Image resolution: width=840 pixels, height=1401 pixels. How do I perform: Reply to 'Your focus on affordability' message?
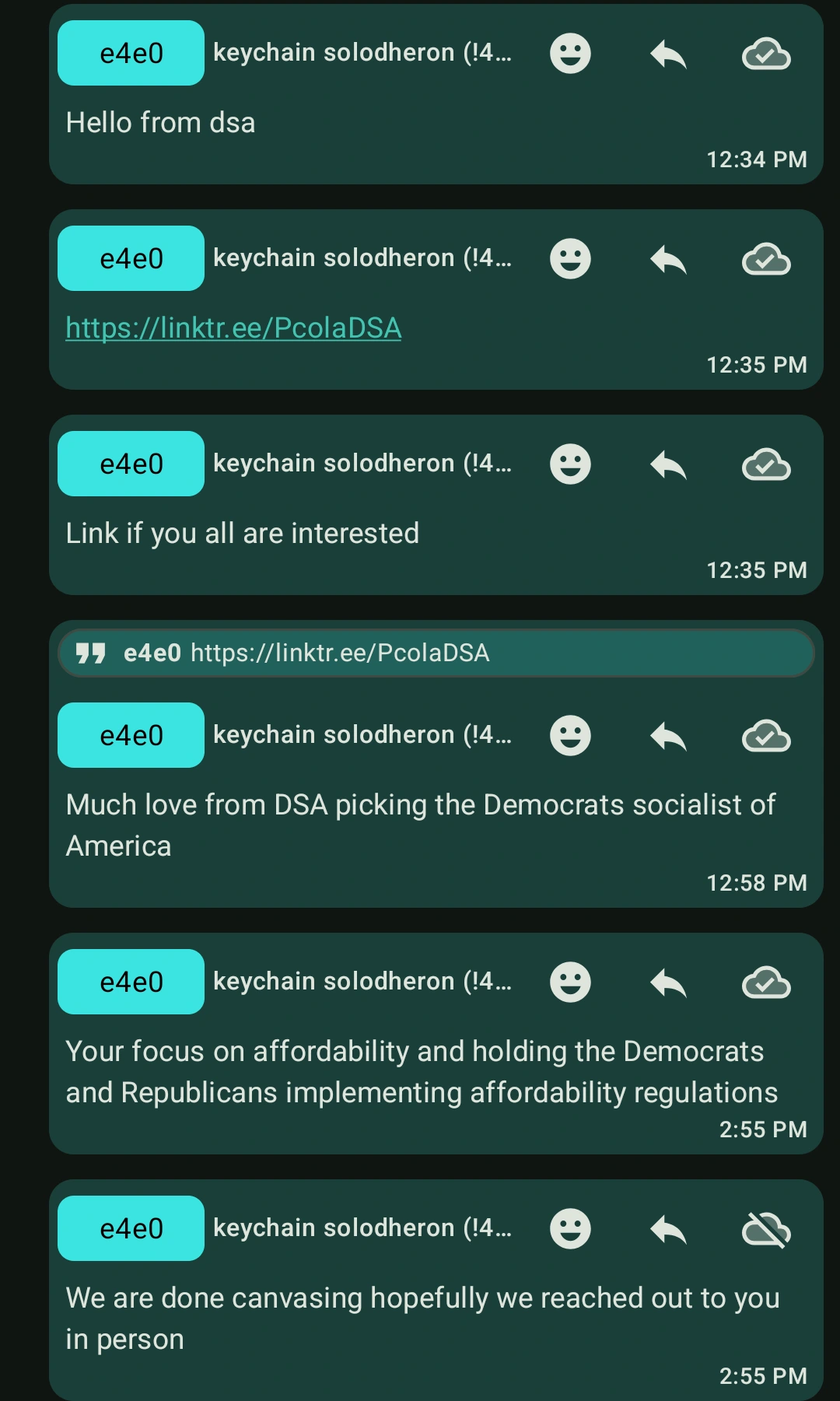click(x=668, y=983)
